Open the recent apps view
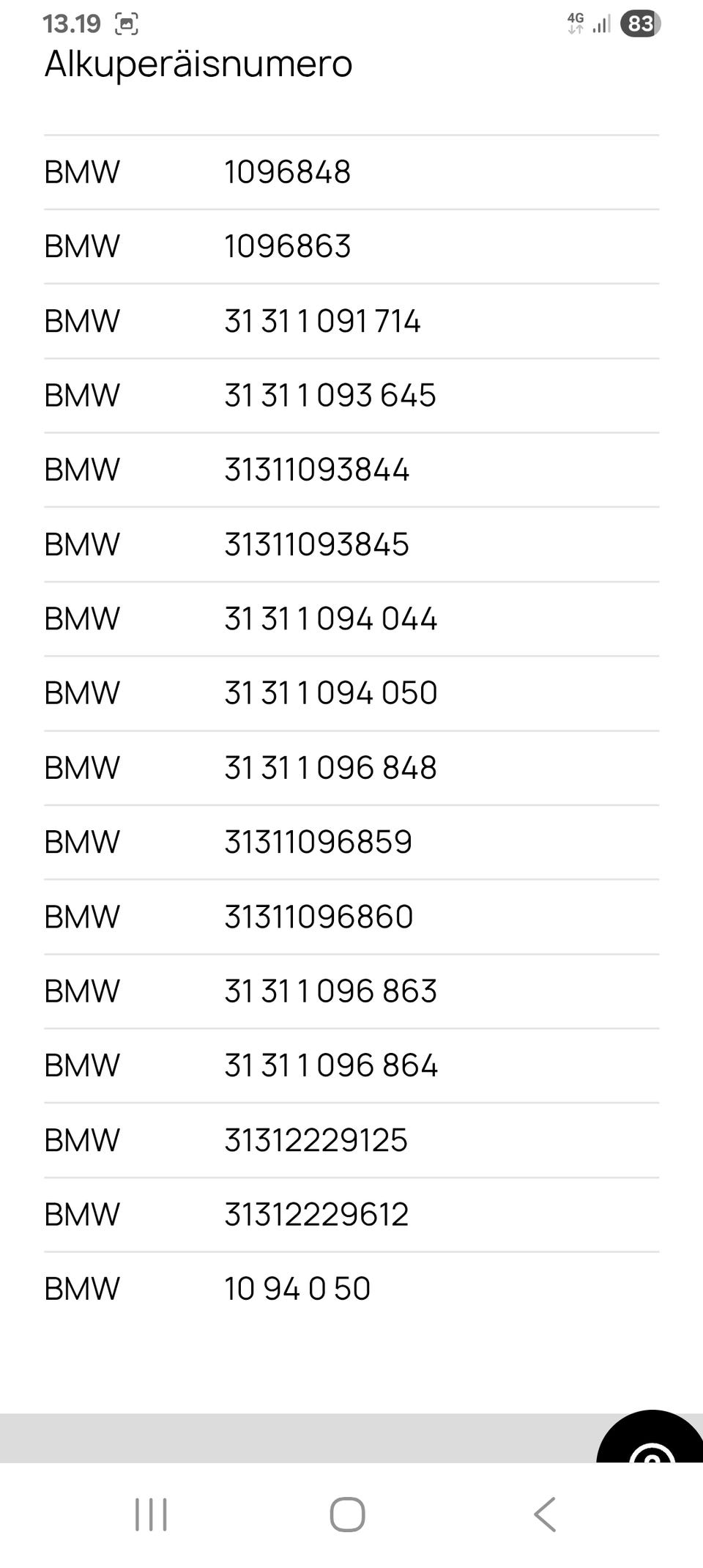 [151, 1515]
